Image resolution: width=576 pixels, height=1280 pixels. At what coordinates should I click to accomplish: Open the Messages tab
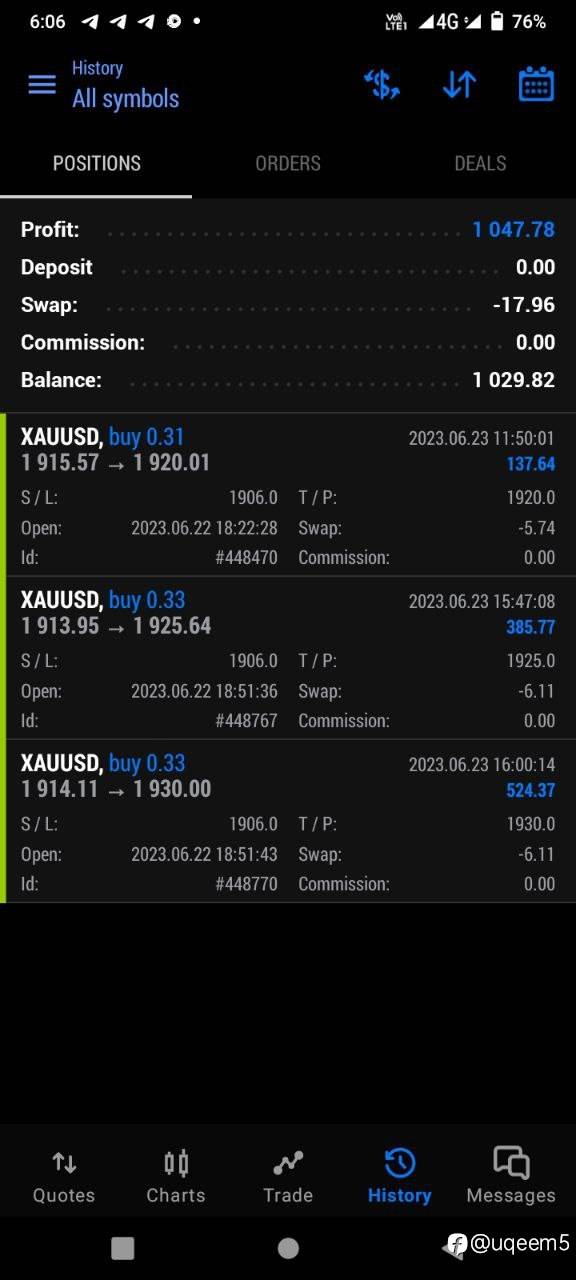(511, 1177)
